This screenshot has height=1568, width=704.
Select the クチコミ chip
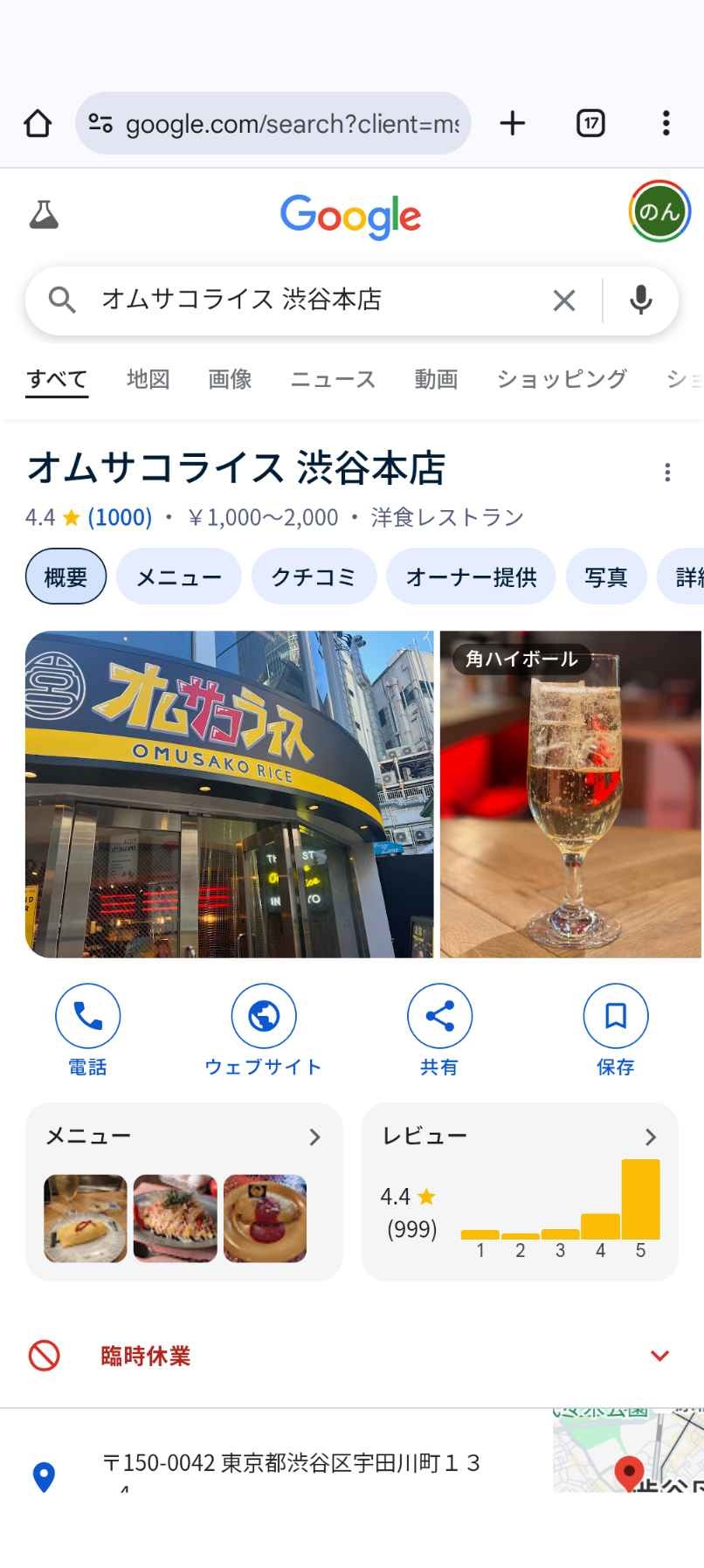(x=314, y=577)
